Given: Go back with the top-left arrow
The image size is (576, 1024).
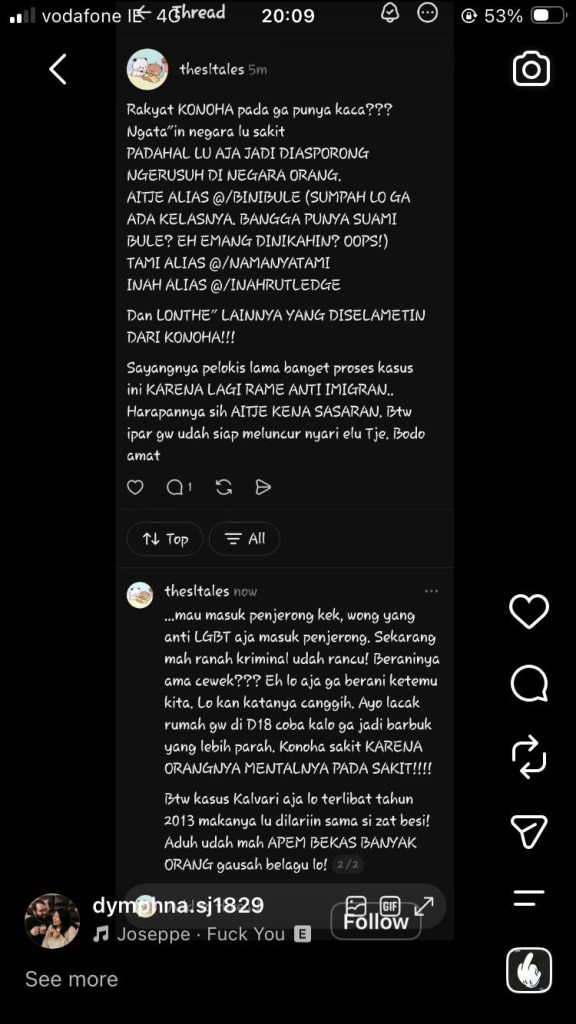Looking at the screenshot, I should [57, 69].
